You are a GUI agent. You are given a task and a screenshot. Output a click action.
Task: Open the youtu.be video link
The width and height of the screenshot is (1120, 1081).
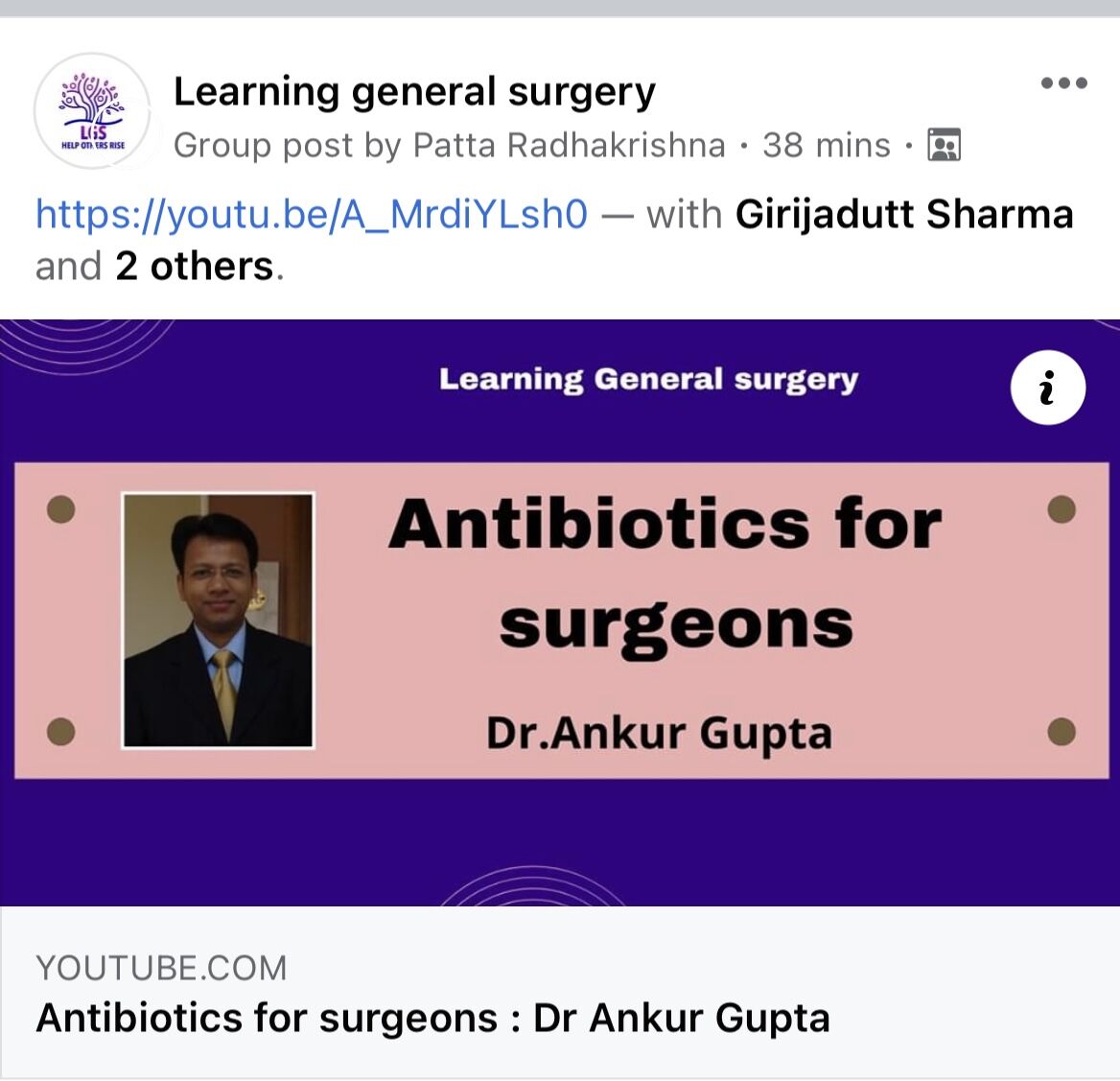[x=312, y=214]
